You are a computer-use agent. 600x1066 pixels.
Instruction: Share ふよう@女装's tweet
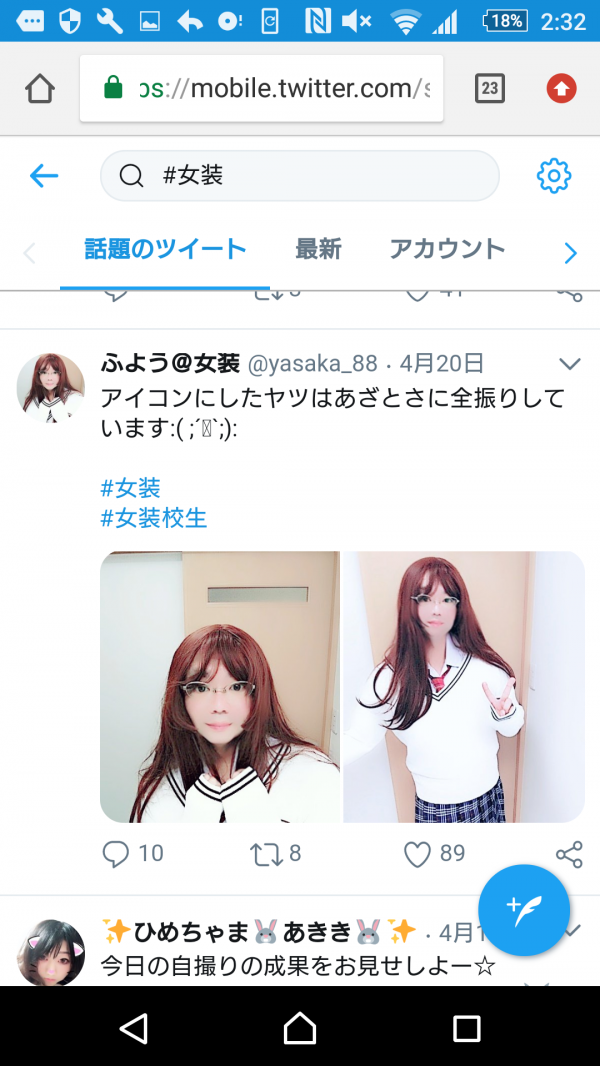[568, 854]
